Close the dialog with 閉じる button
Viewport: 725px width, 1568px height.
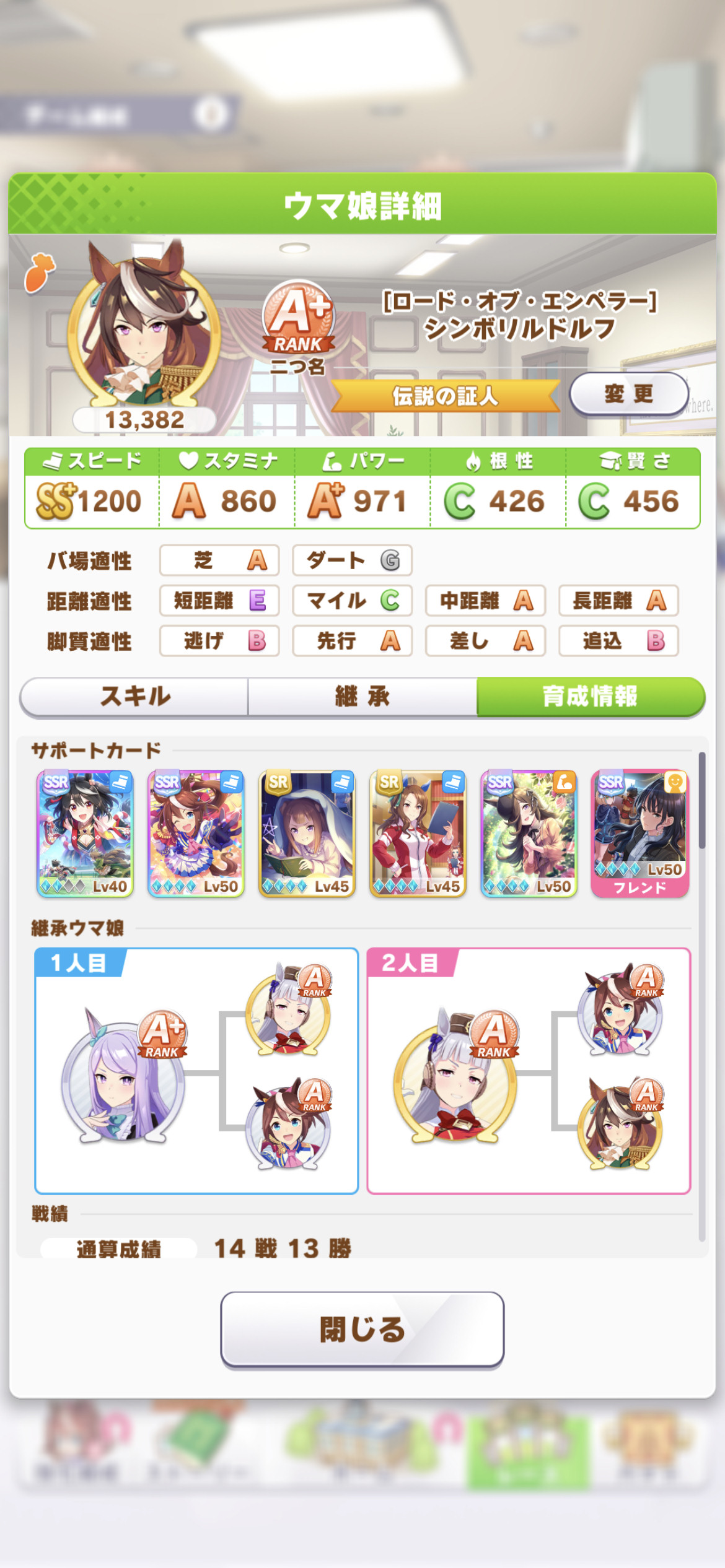[362, 1329]
